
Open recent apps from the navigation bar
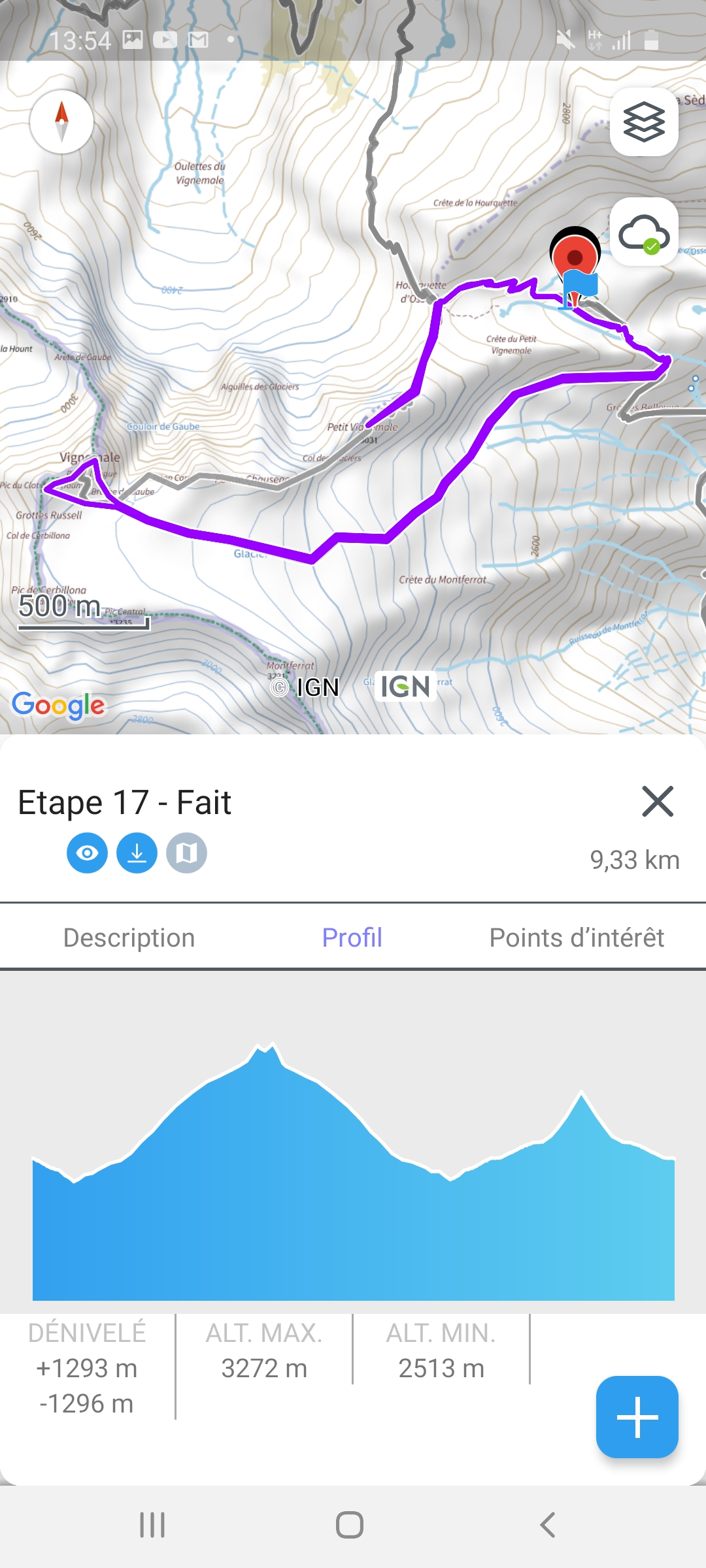(x=152, y=1525)
